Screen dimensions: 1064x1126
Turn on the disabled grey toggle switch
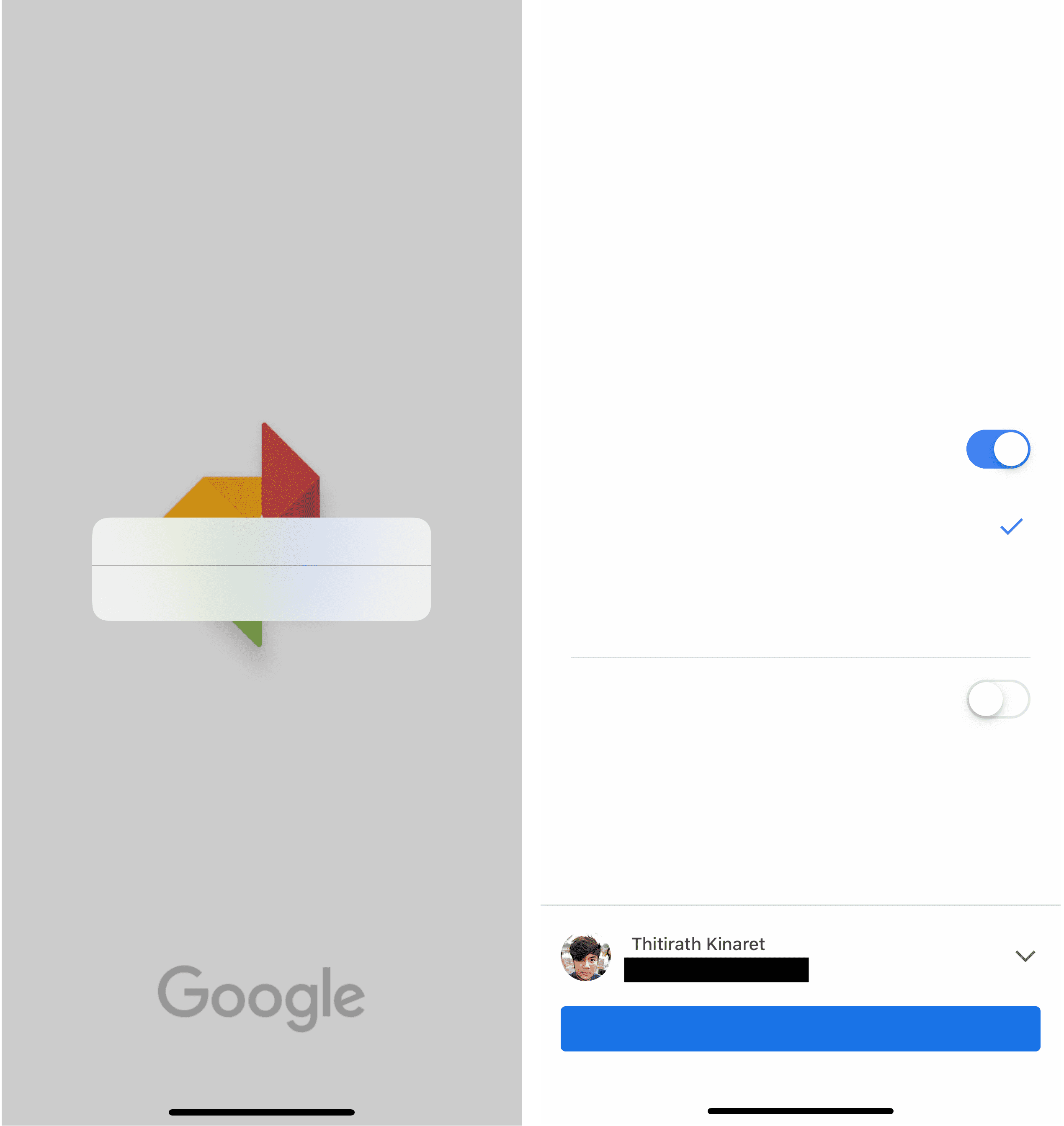click(x=998, y=699)
